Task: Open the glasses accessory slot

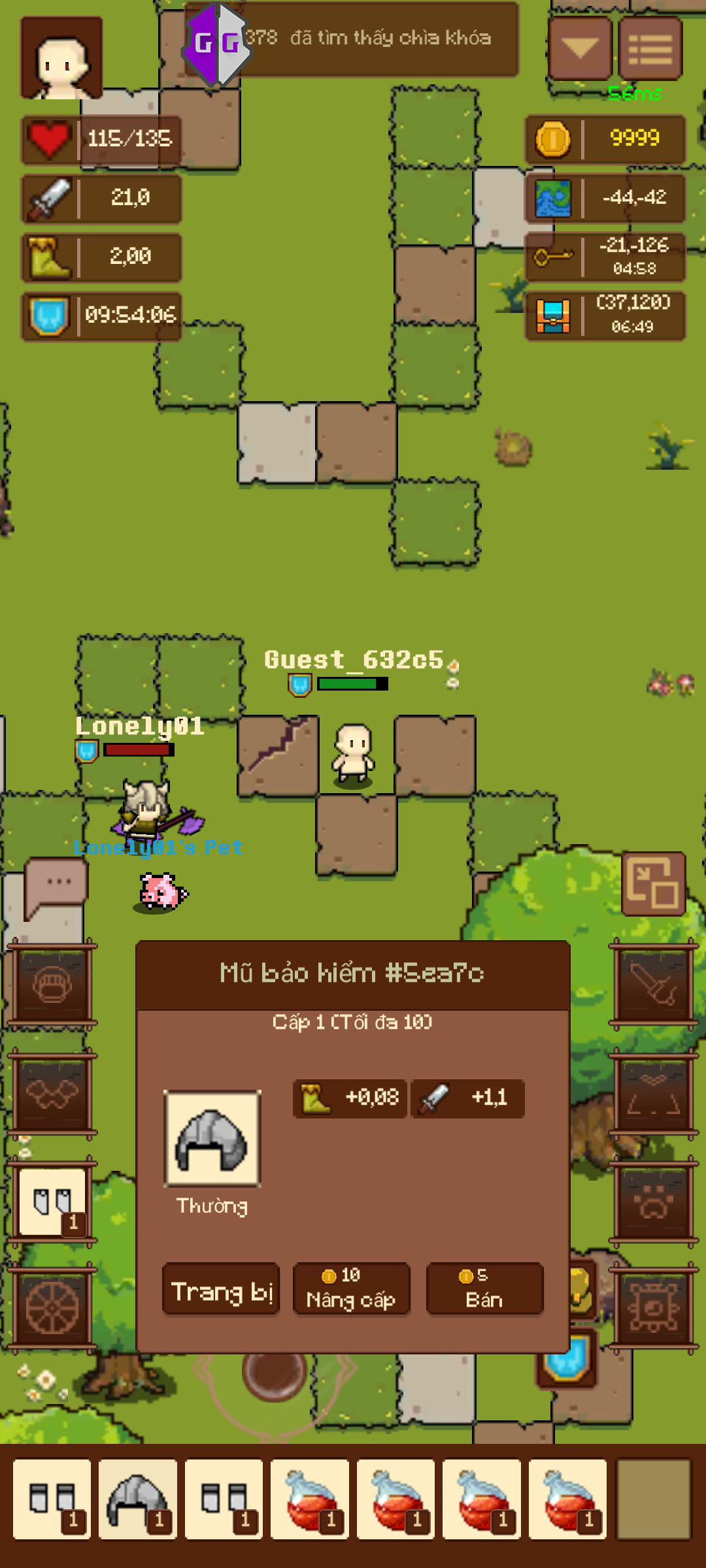Action: (52, 1093)
